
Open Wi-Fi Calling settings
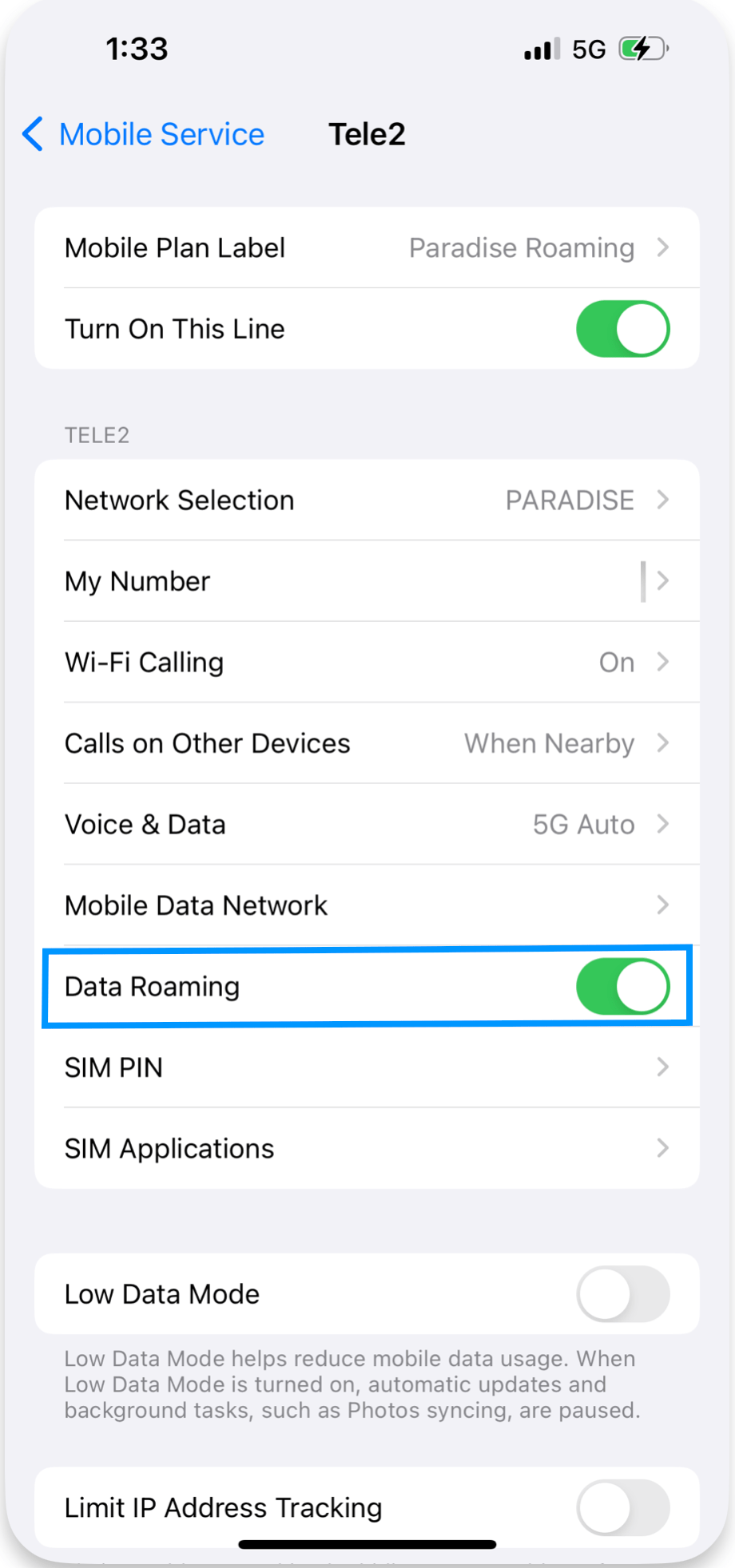[367, 662]
